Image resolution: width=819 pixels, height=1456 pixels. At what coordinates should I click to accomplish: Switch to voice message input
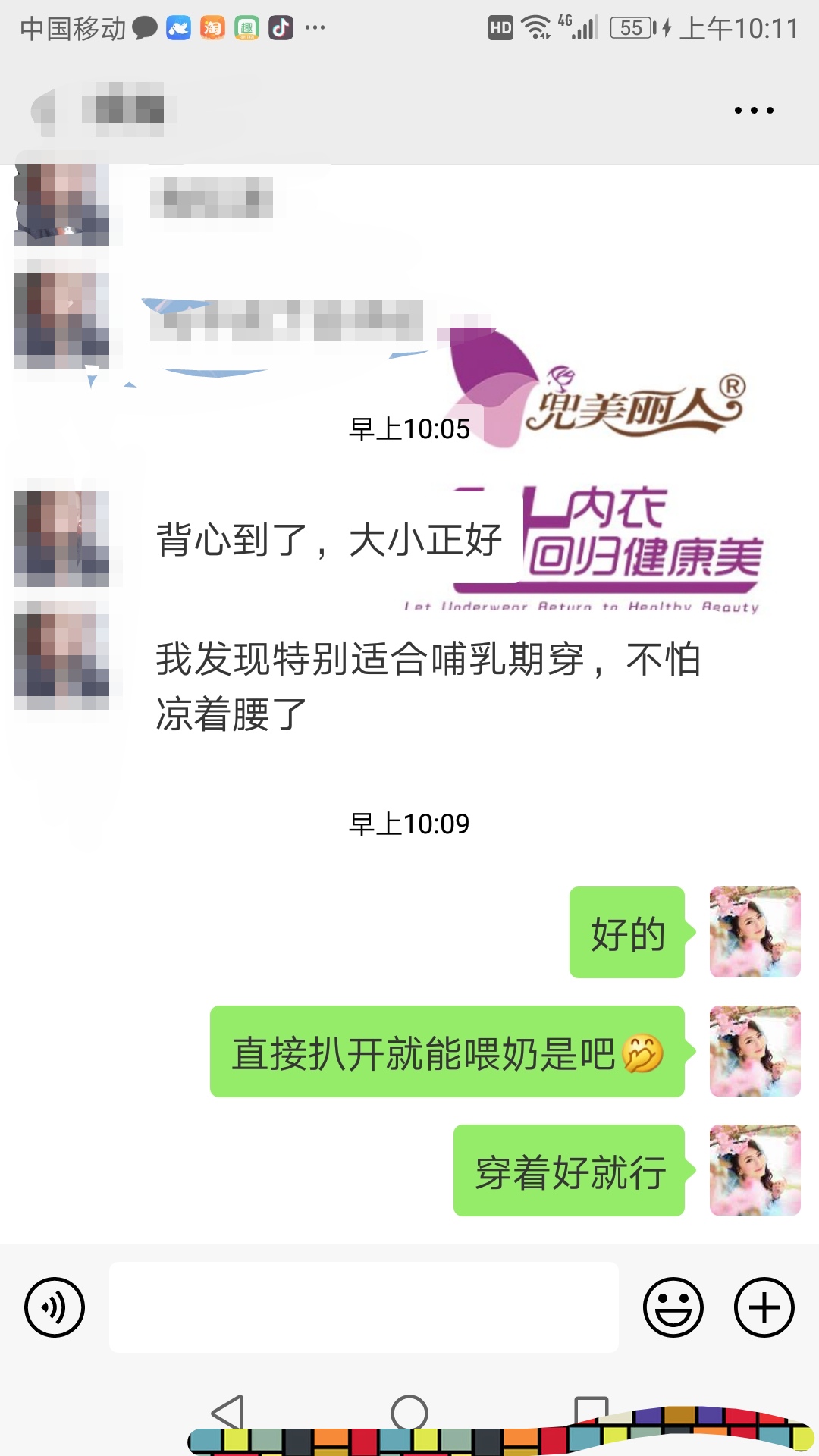click(55, 1307)
